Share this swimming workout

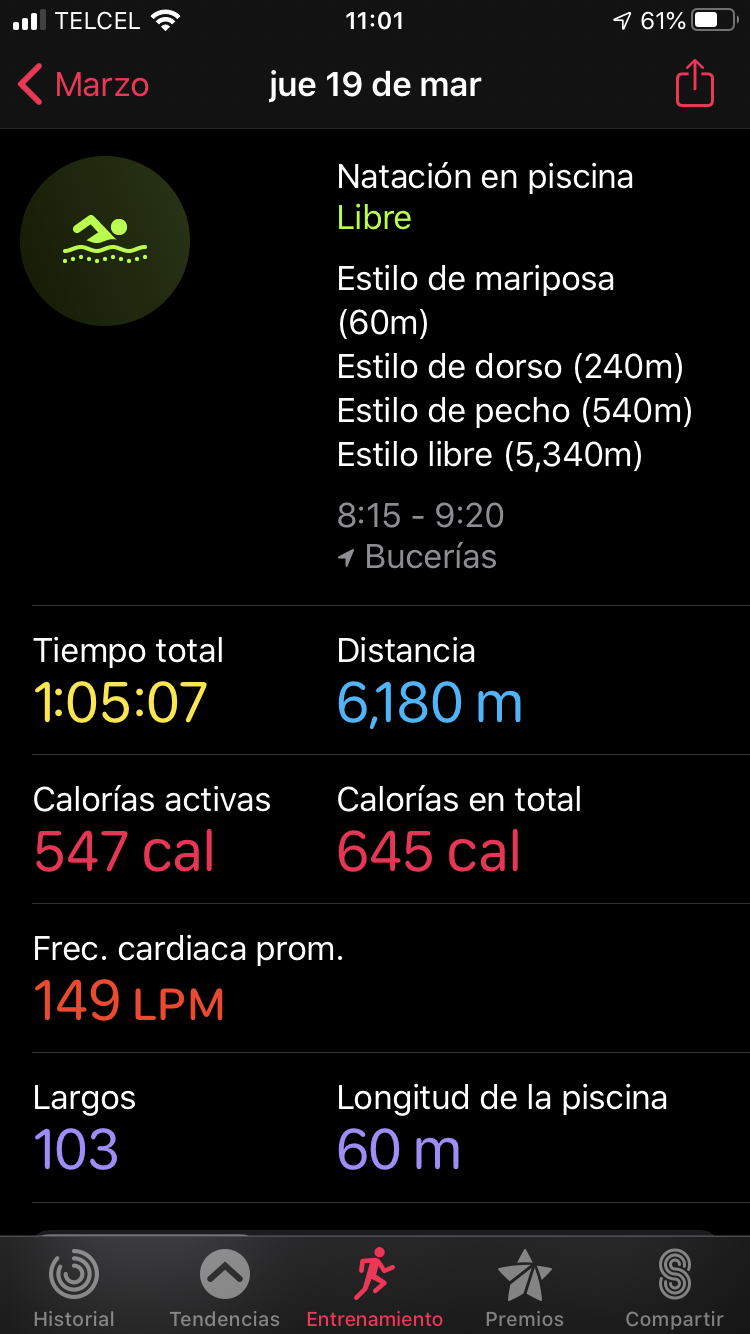coord(695,85)
